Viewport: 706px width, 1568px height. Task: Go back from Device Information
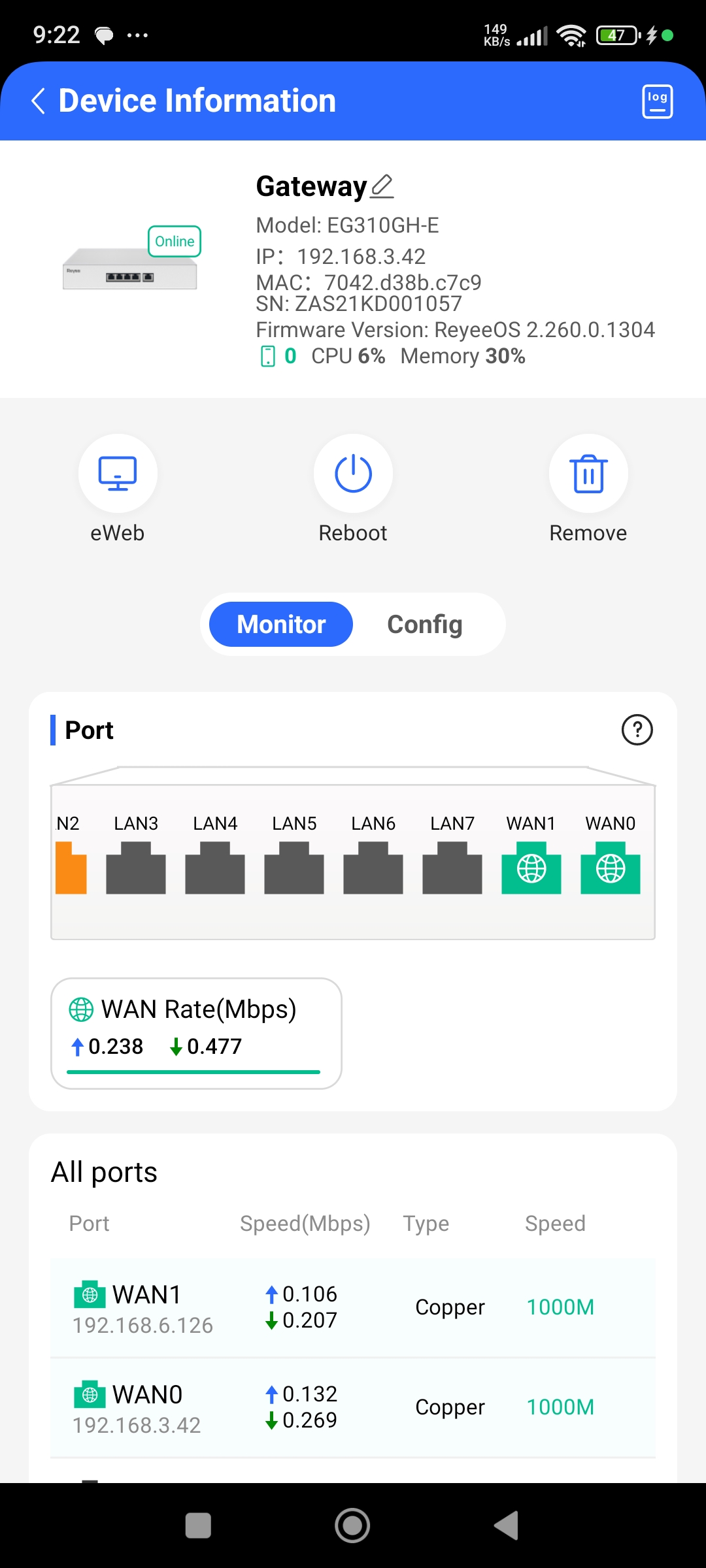click(x=39, y=101)
